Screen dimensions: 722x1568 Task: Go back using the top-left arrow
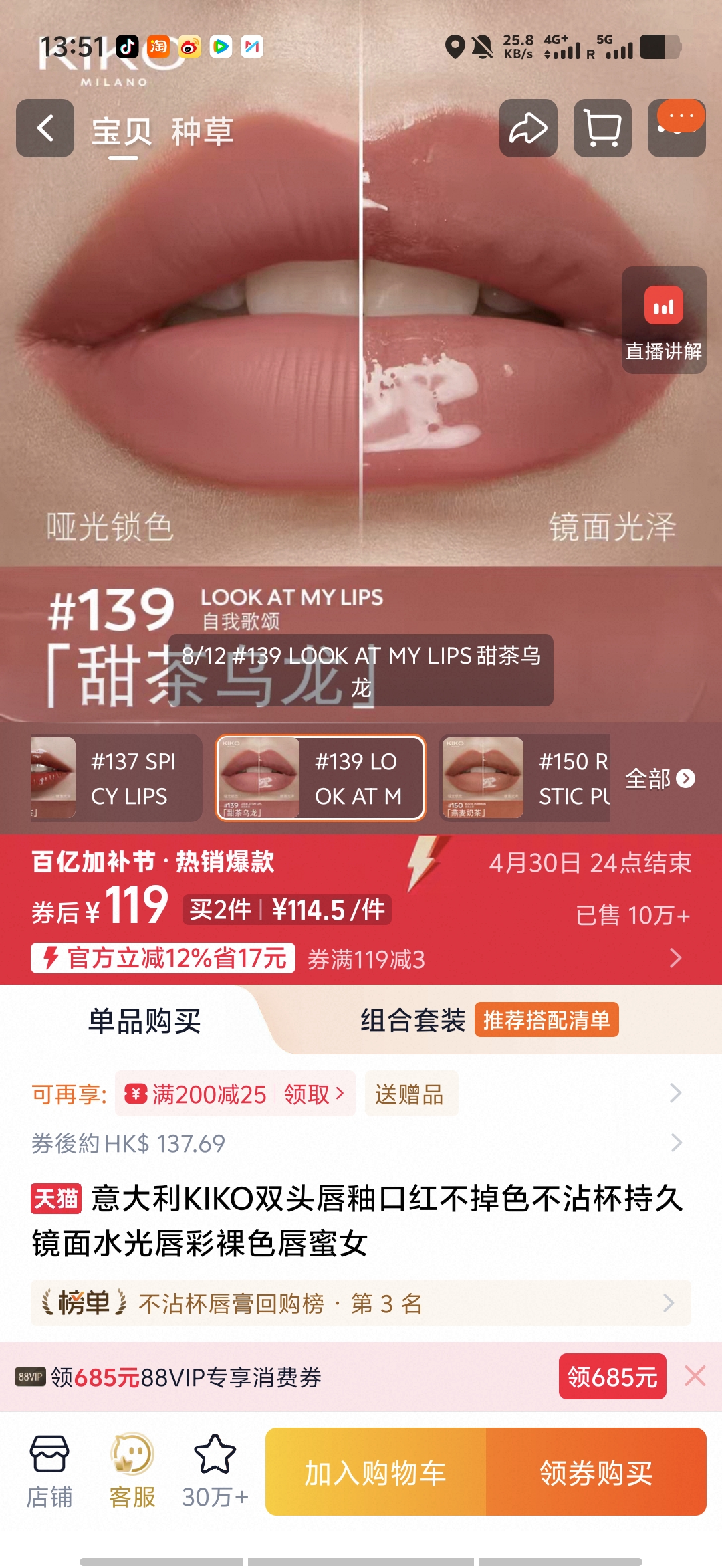[45, 128]
